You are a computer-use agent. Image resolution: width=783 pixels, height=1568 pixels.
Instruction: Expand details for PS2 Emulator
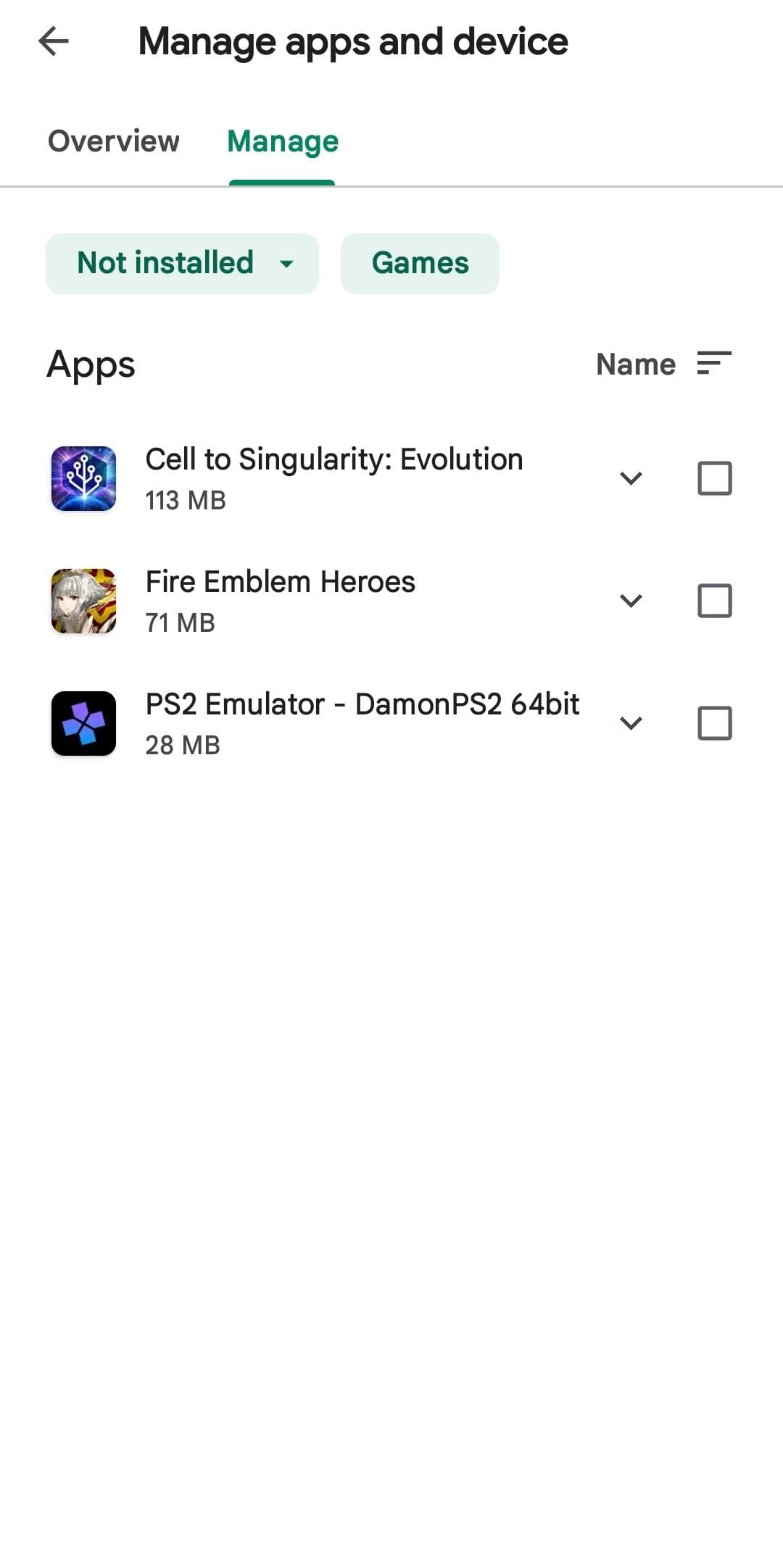coord(631,723)
